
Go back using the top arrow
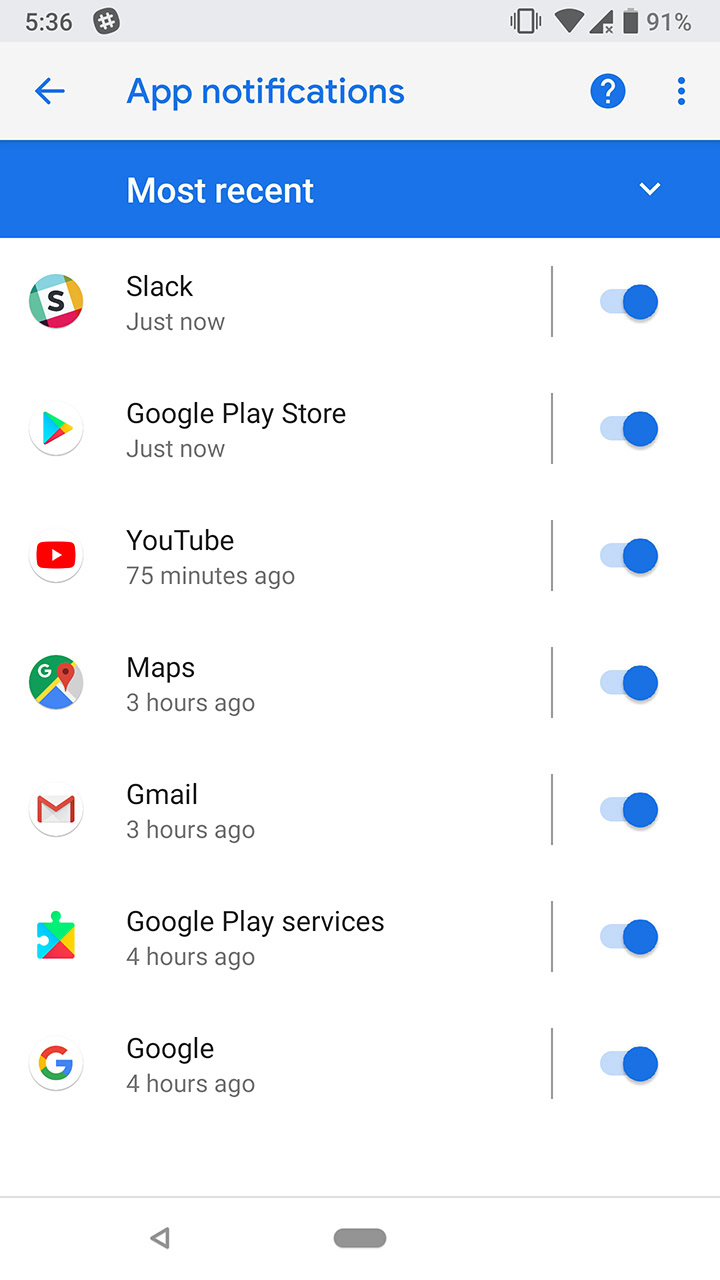(49, 92)
